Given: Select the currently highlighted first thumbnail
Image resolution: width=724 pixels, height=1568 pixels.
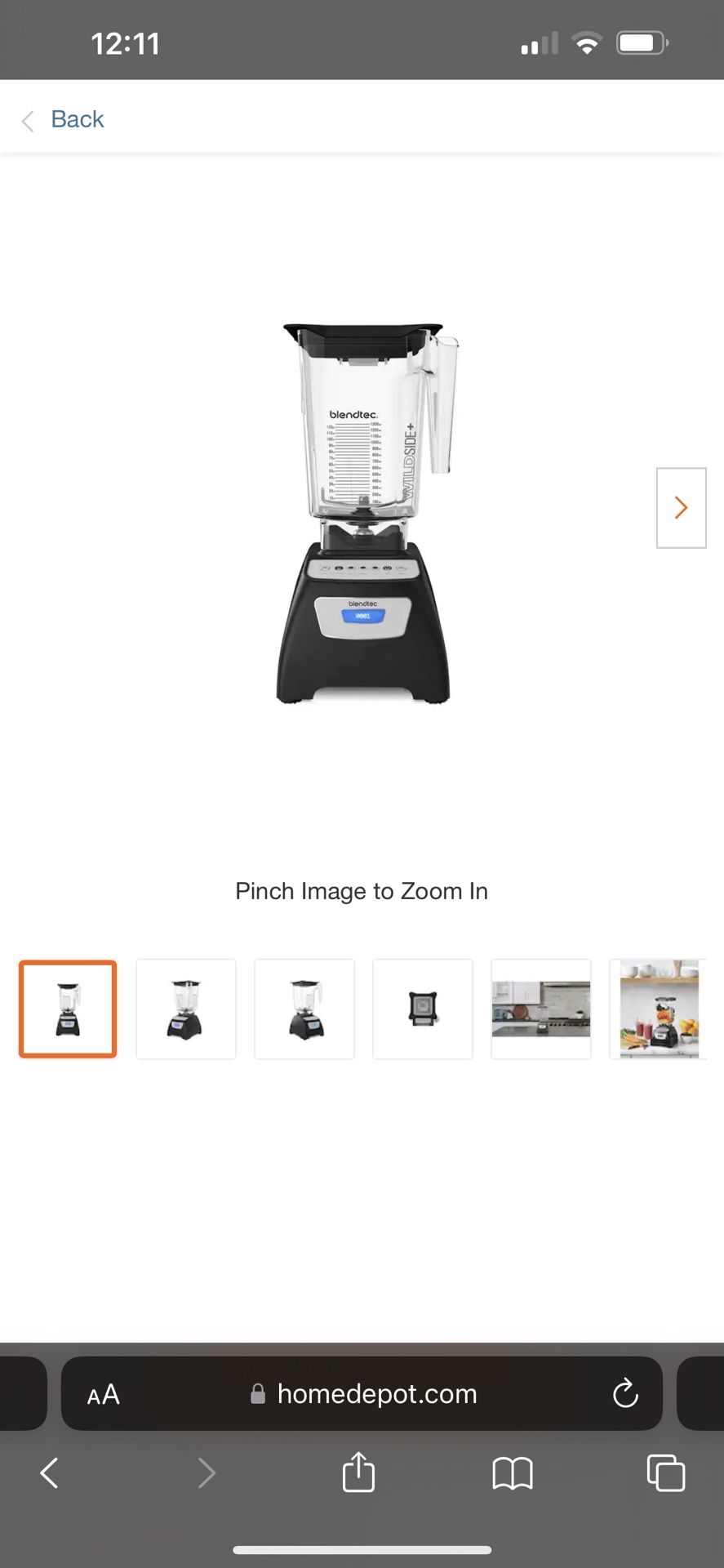Looking at the screenshot, I should point(68,1009).
